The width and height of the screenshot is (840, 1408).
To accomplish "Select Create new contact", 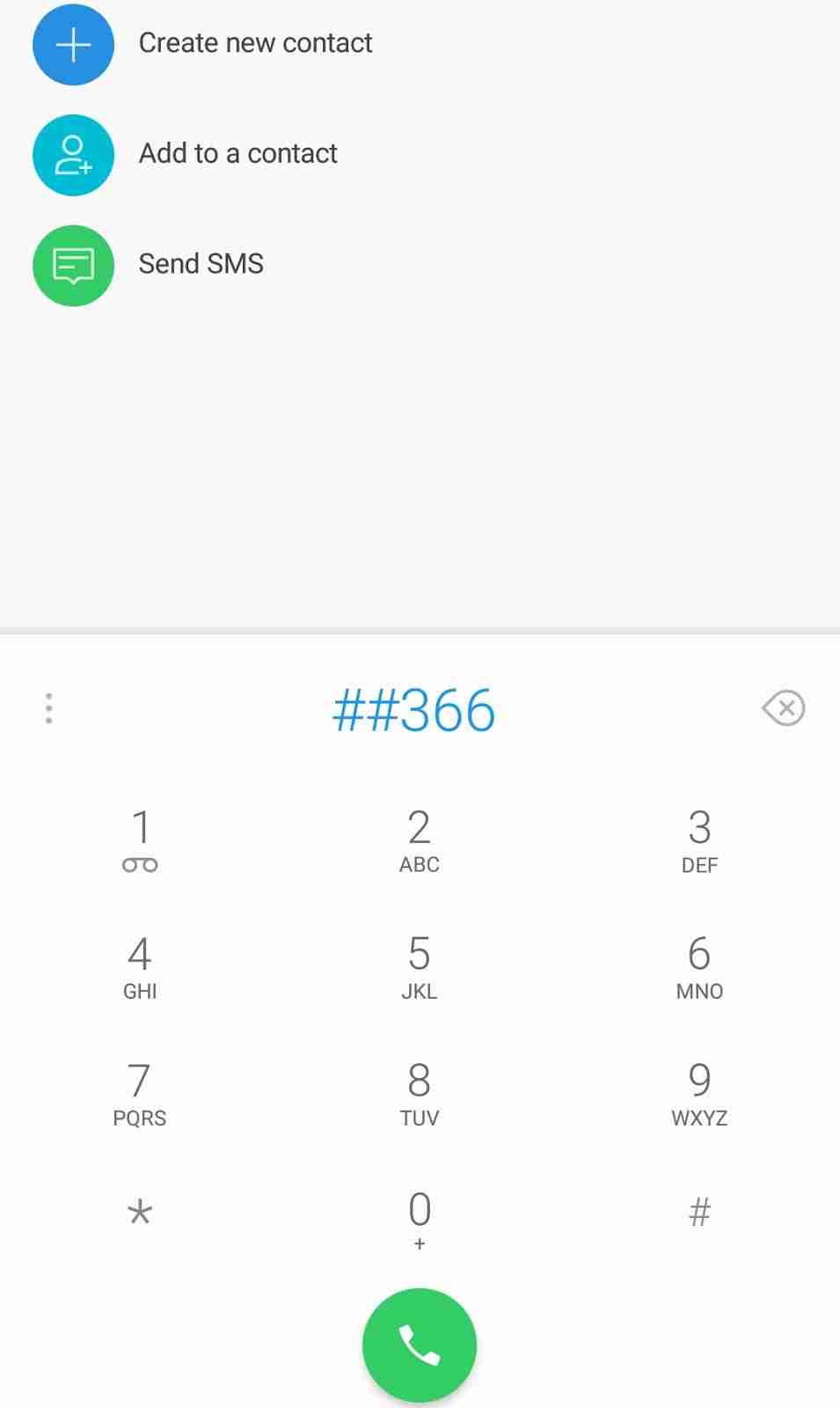I will [x=420, y=44].
